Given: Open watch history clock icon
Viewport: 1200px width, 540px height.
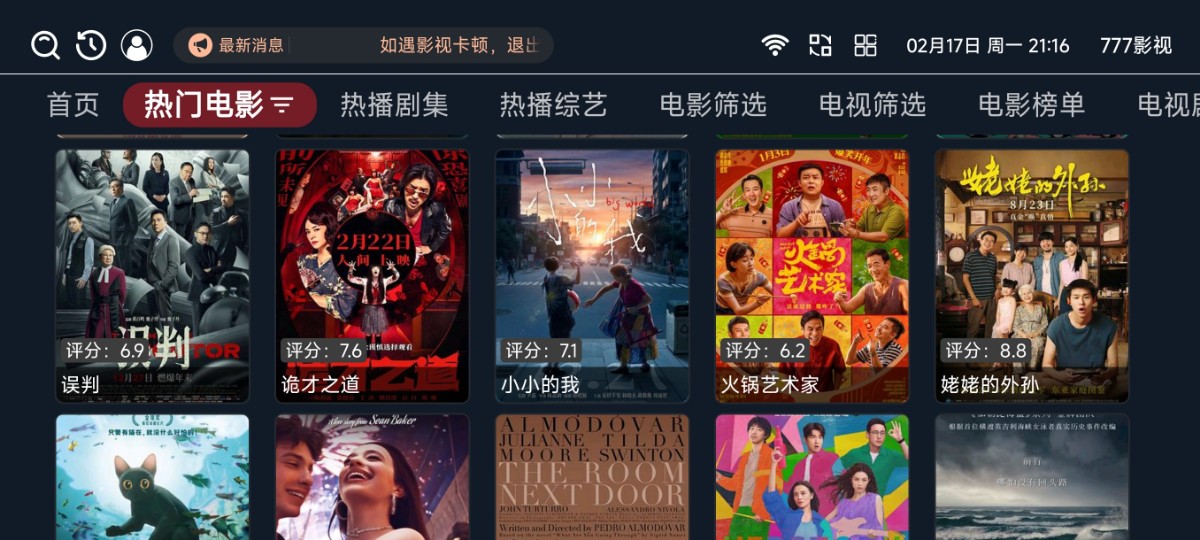Looking at the screenshot, I should (91, 45).
